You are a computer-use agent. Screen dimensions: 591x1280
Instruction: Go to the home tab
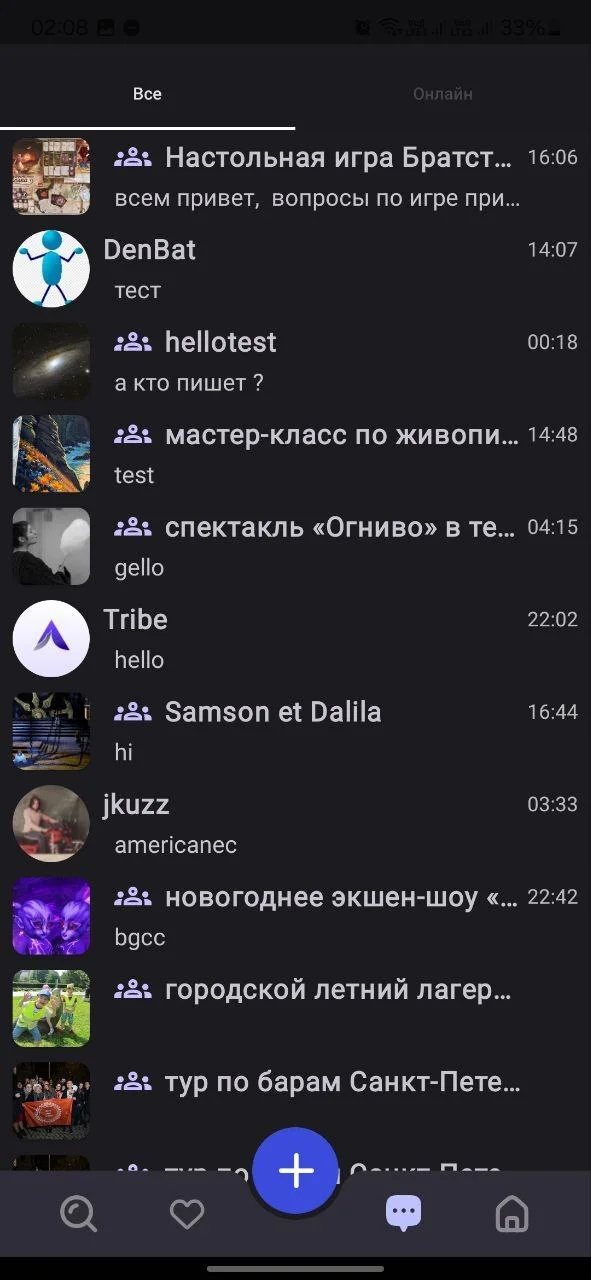coord(512,1214)
